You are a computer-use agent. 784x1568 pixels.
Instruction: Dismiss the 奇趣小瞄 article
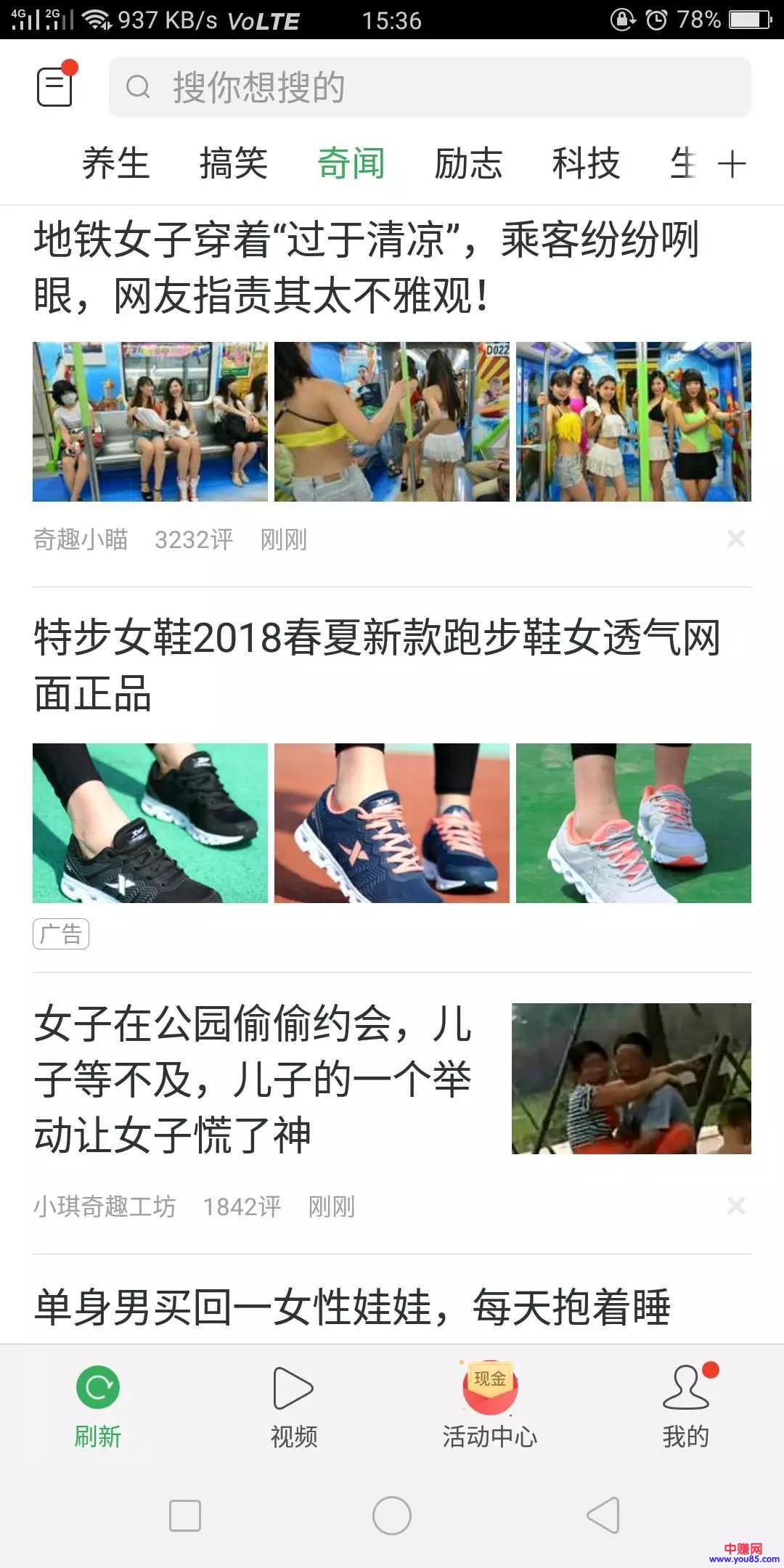point(735,539)
